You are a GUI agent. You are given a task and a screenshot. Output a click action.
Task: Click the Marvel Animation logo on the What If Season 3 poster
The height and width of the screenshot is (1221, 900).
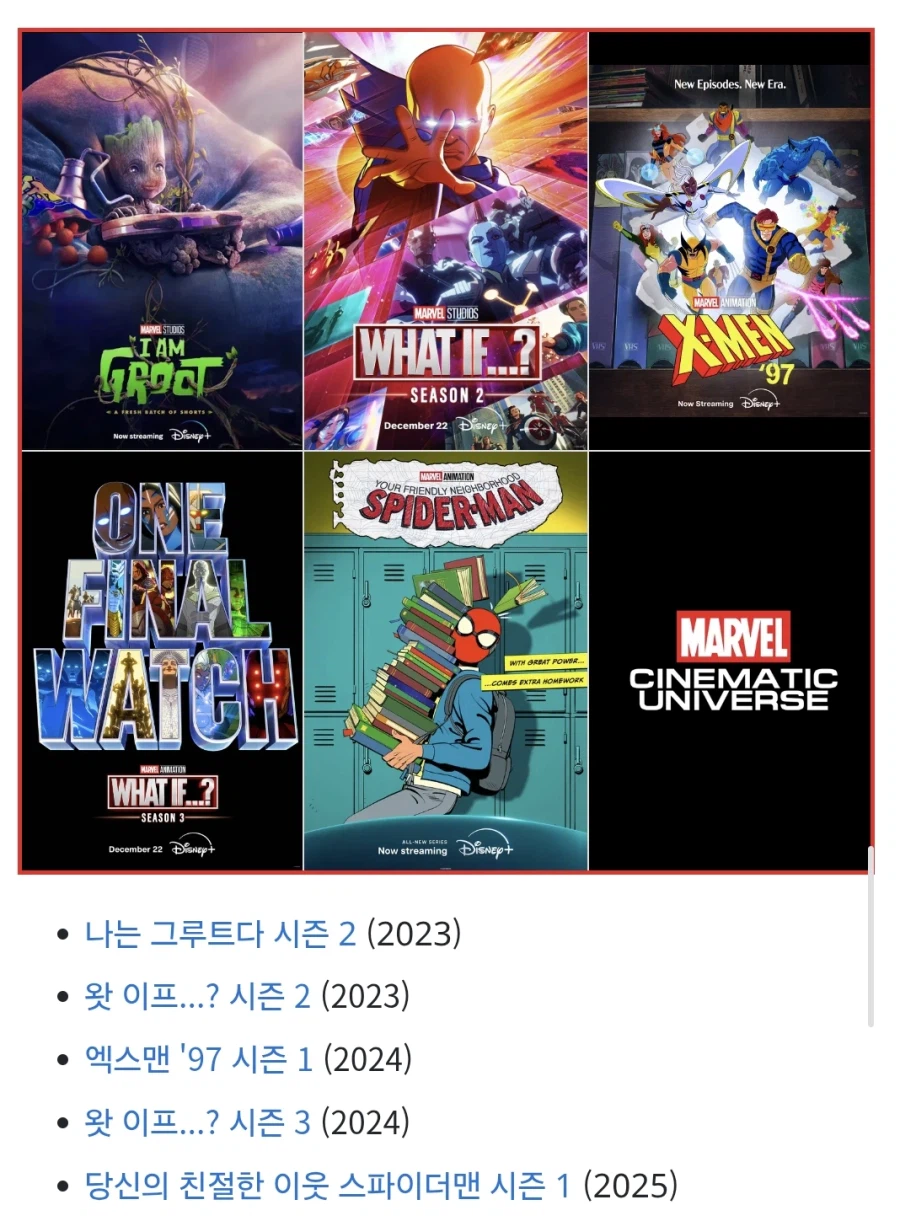tap(163, 769)
